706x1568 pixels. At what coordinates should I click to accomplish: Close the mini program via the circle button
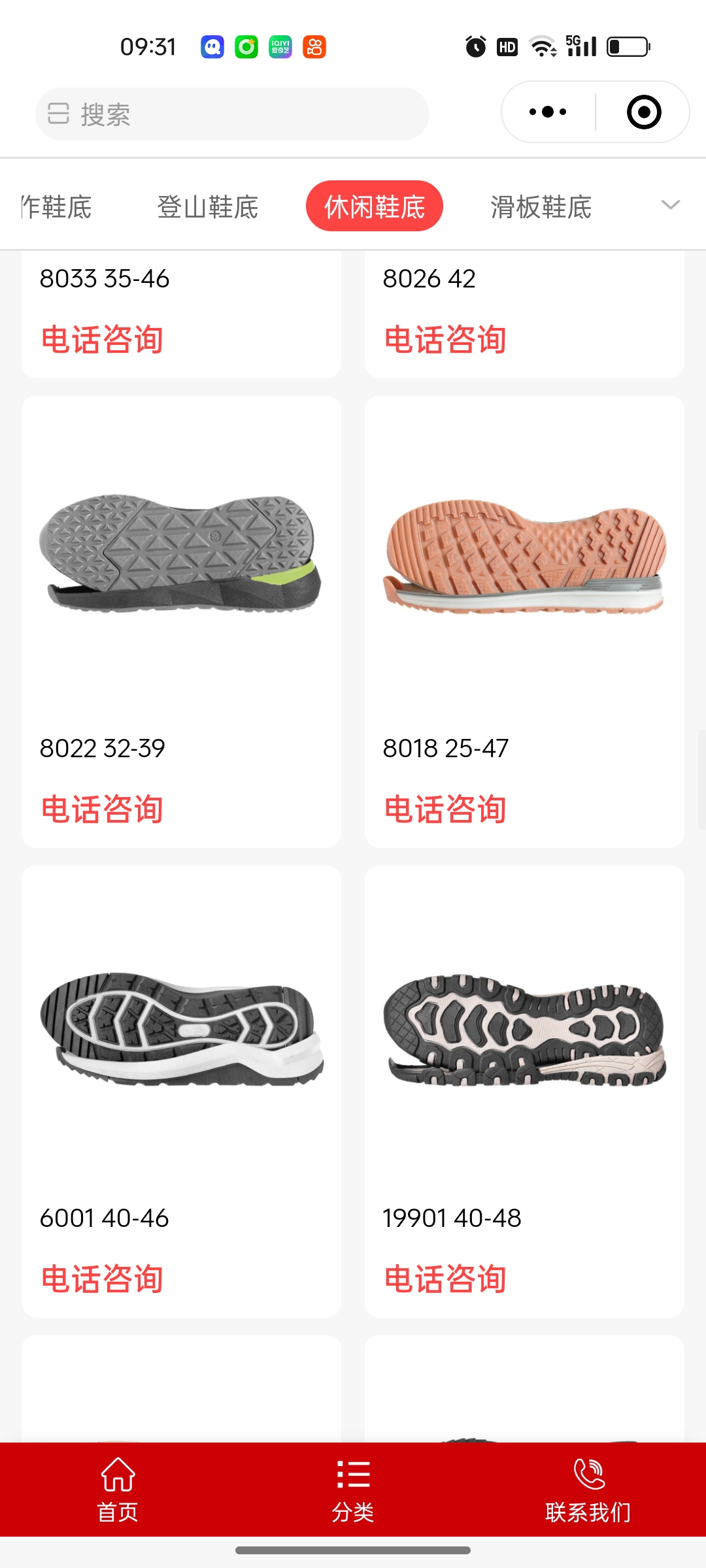point(643,112)
